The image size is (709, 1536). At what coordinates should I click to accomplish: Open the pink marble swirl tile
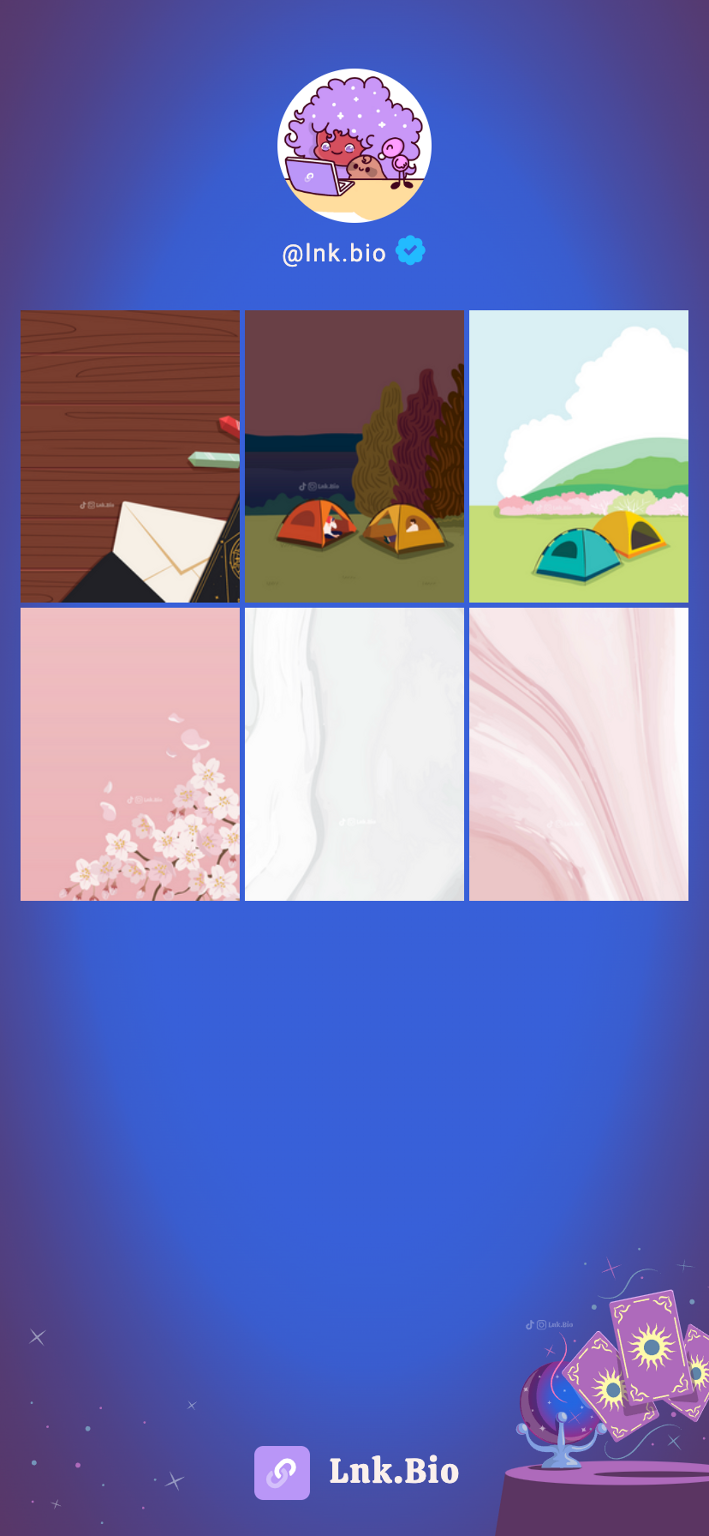(x=579, y=754)
